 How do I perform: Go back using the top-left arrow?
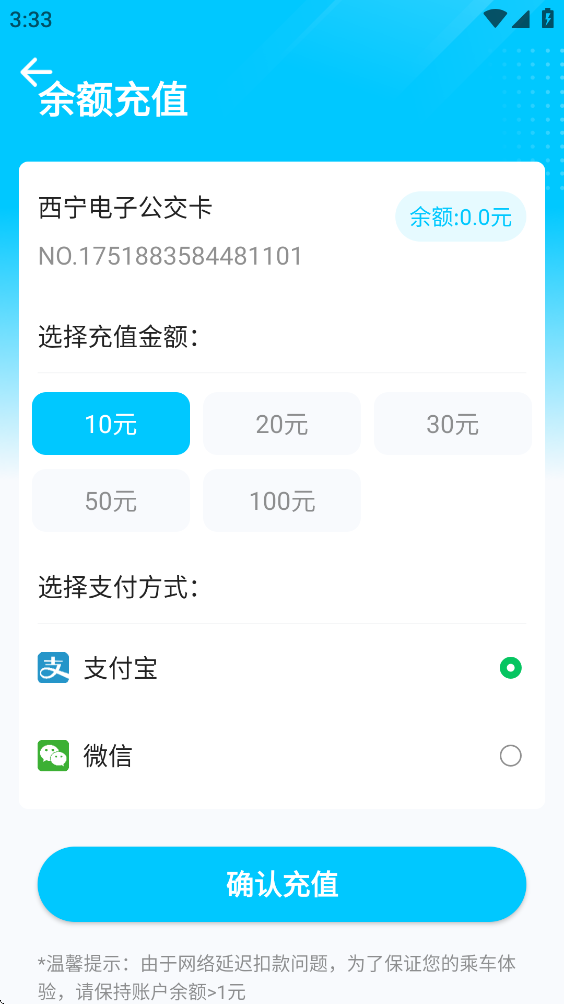click(35, 72)
